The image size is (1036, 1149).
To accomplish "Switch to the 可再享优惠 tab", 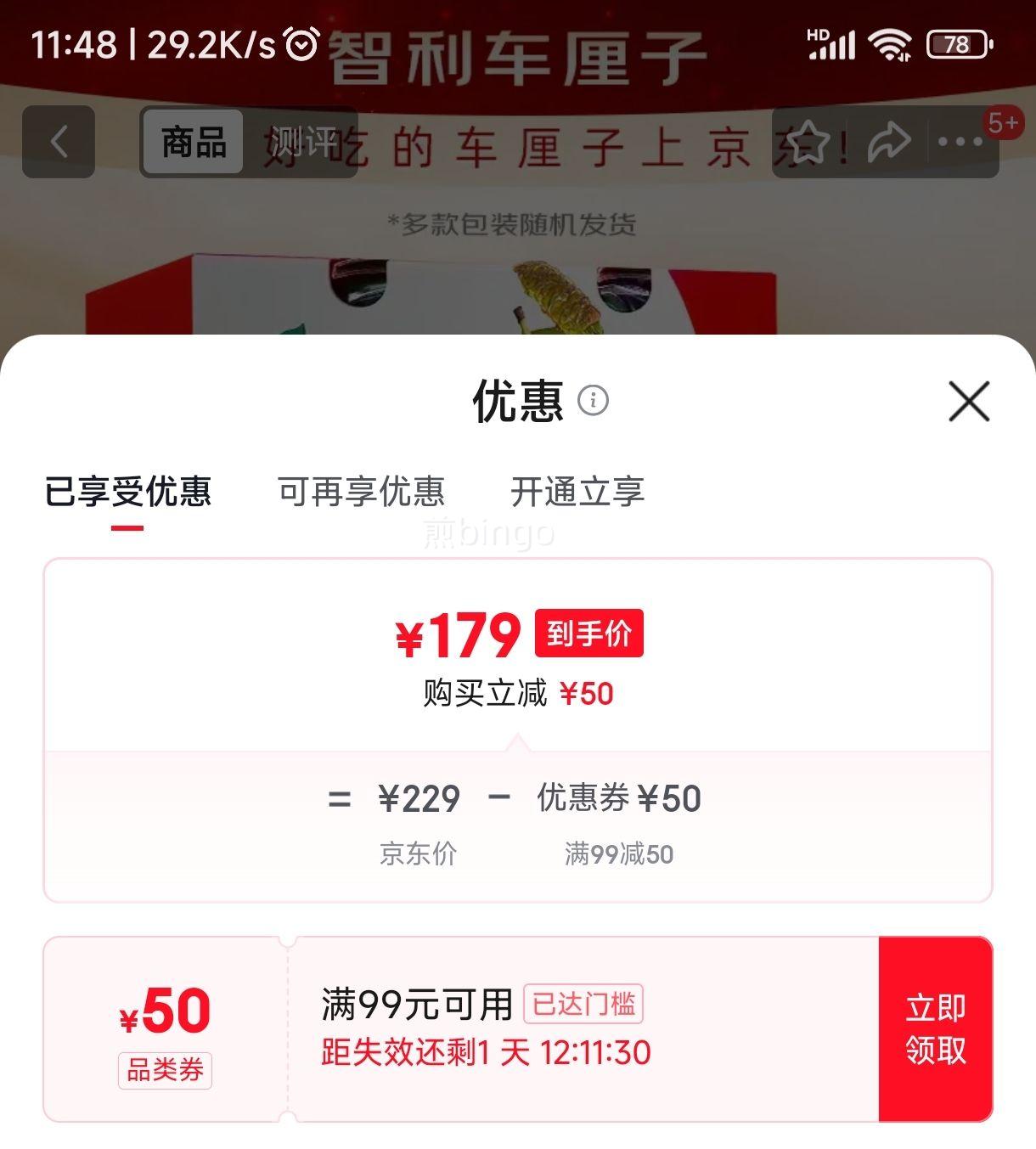I will [x=363, y=492].
